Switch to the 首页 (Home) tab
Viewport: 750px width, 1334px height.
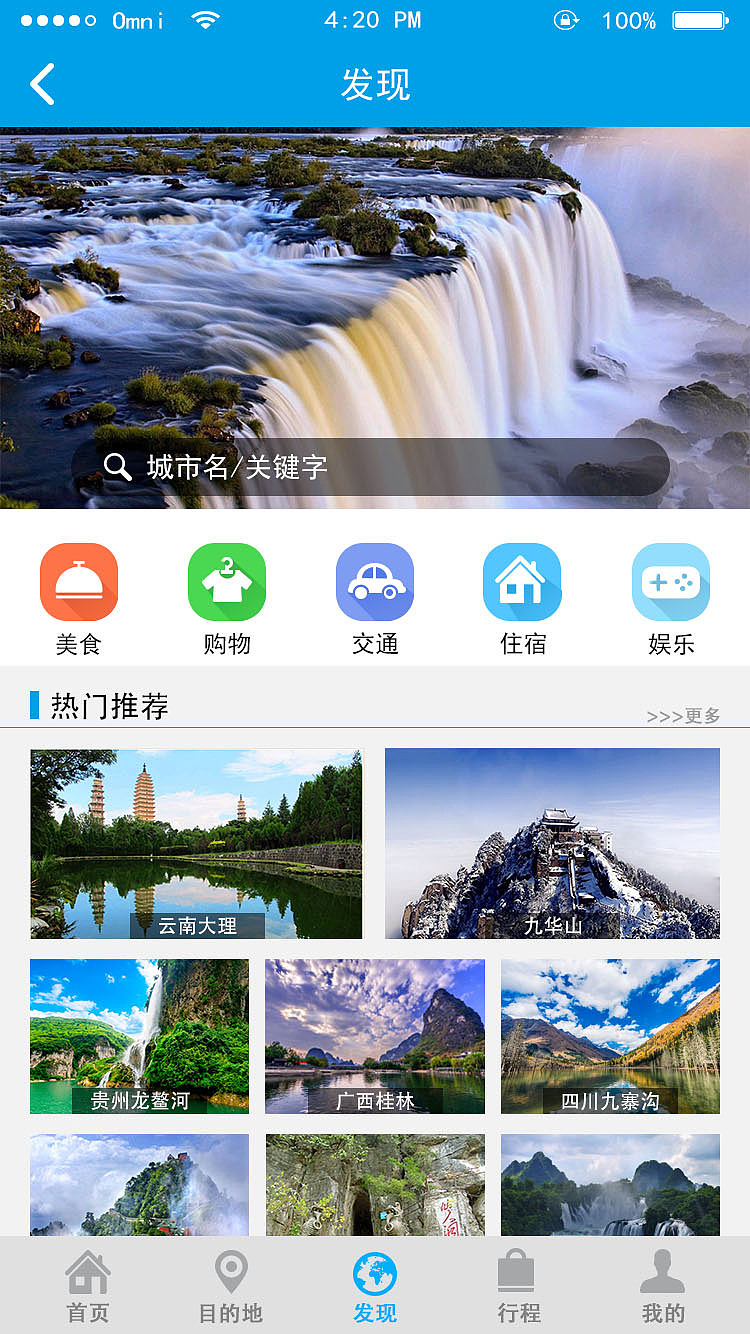tap(88, 1285)
